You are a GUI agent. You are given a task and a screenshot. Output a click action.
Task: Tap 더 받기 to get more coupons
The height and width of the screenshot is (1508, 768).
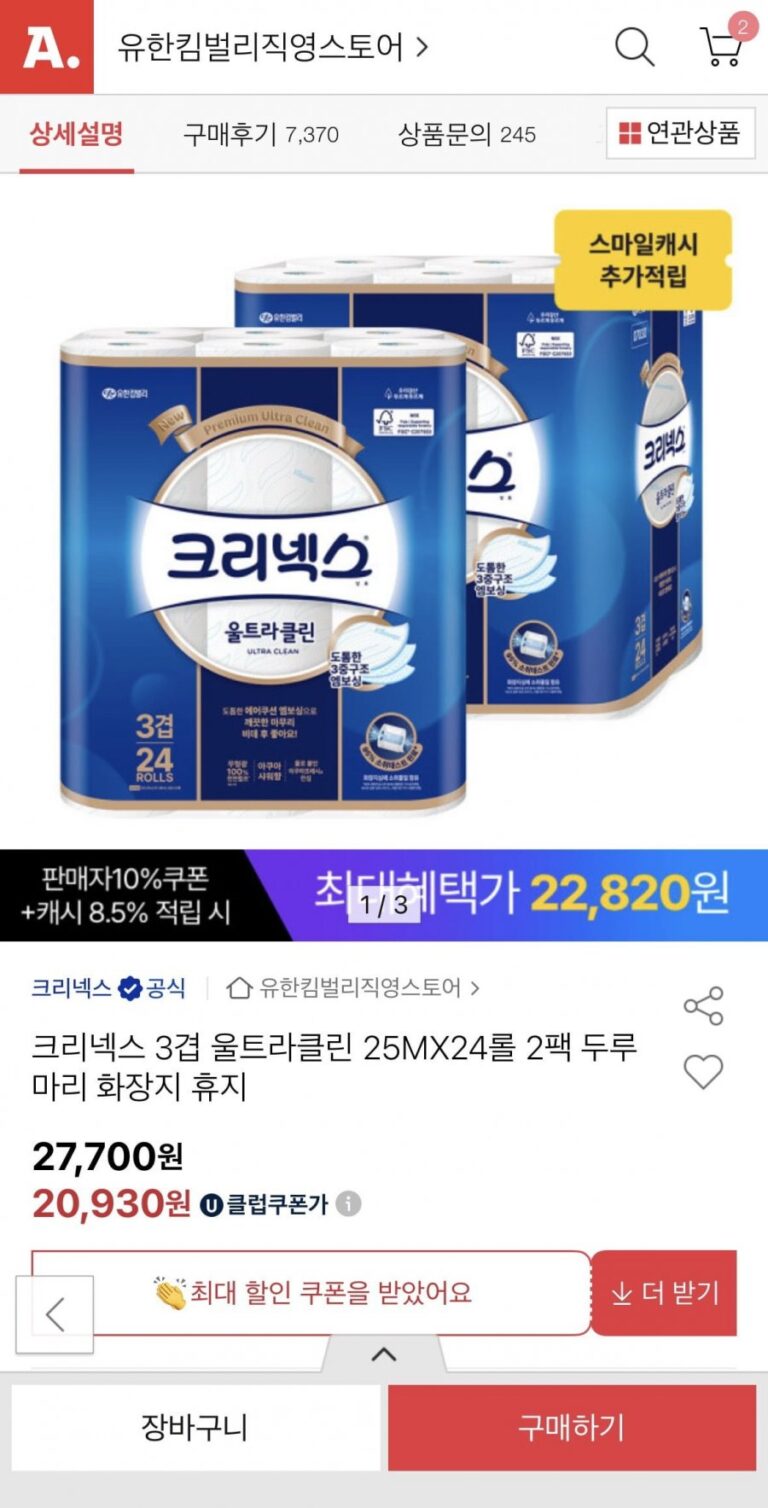[664, 1293]
